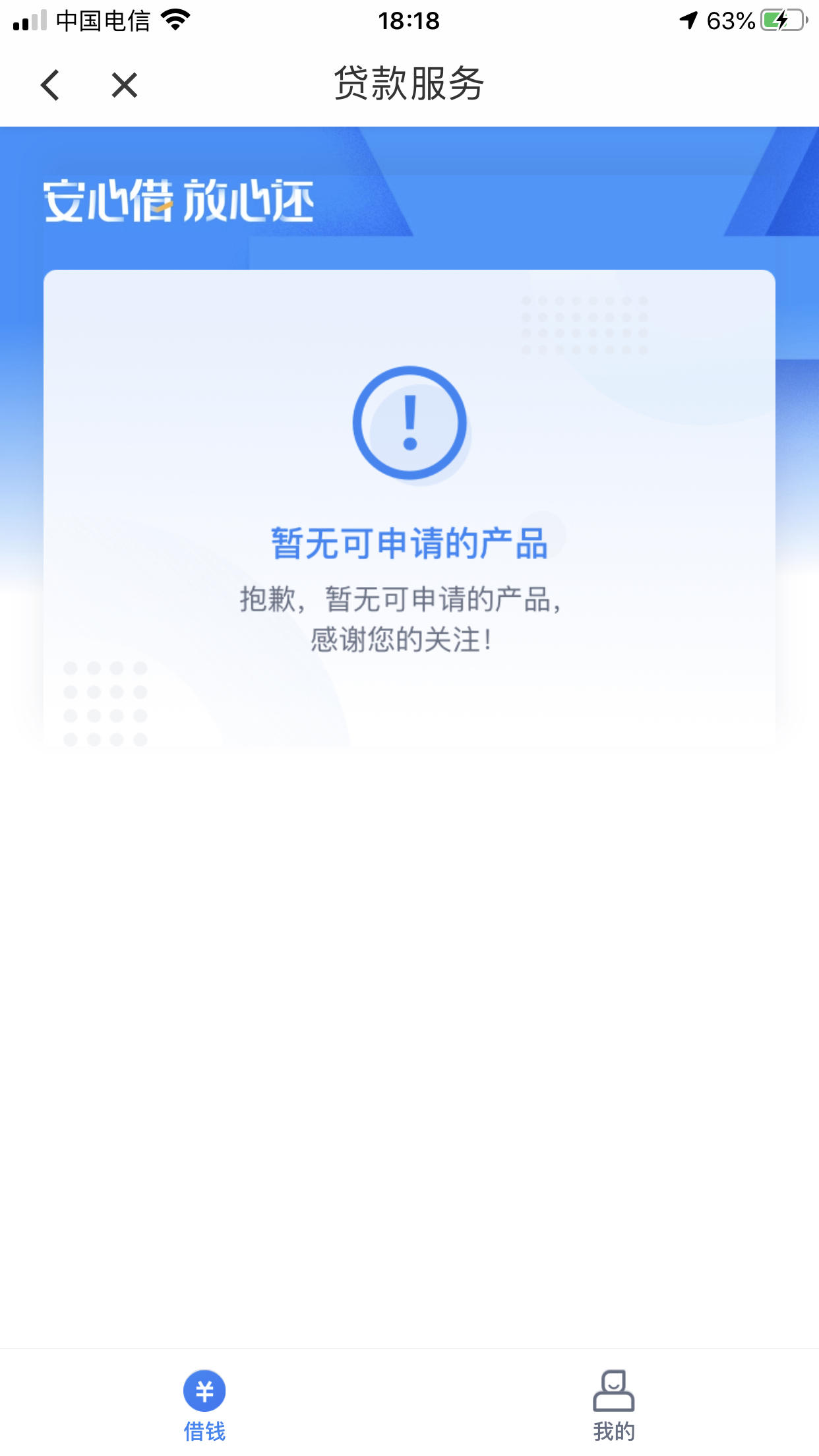Close the 贷款服务 page
This screenshot has width=819, height=1456.
[x=124, y=85]
